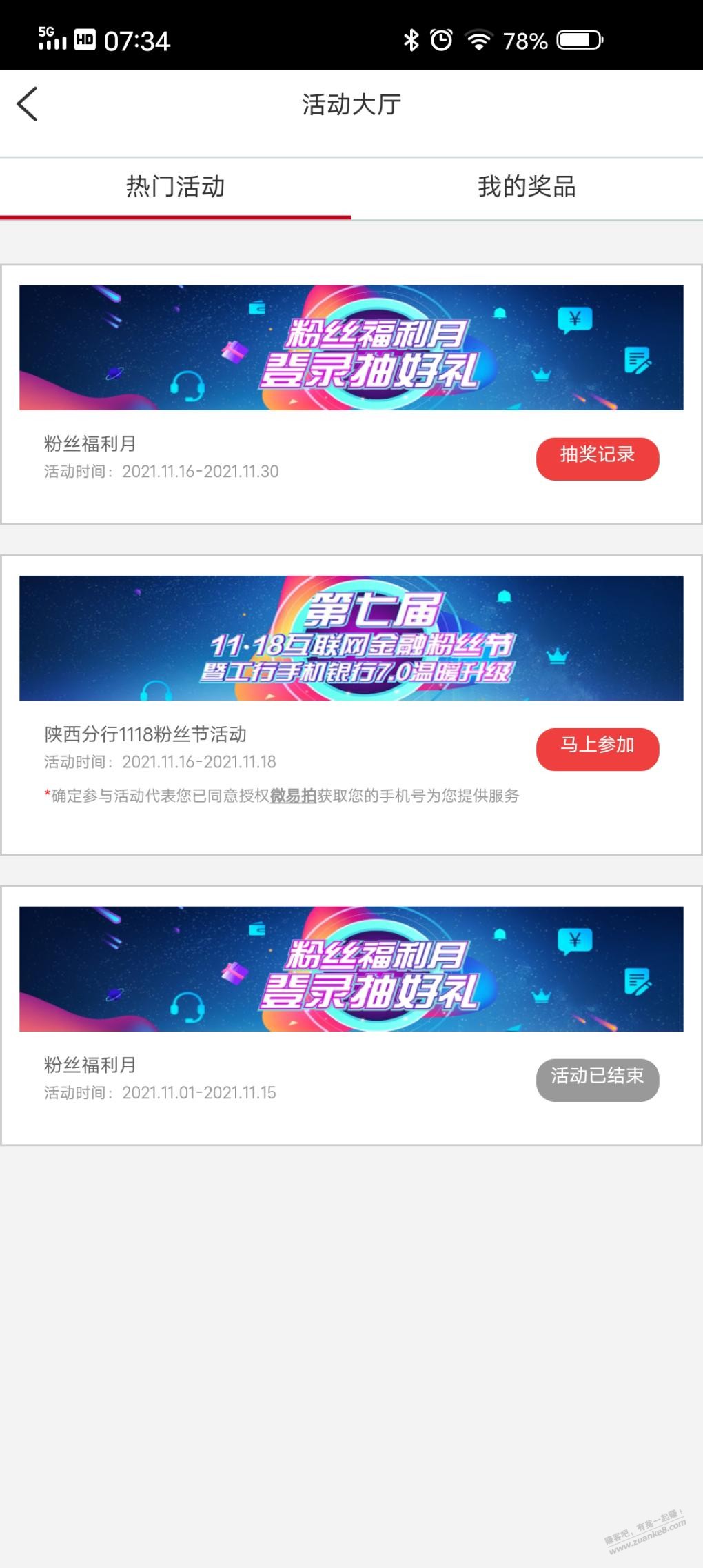Open the 第七届11·18互联网金融粉丝节 banner
703x1568 pixels.
[351, 638]
